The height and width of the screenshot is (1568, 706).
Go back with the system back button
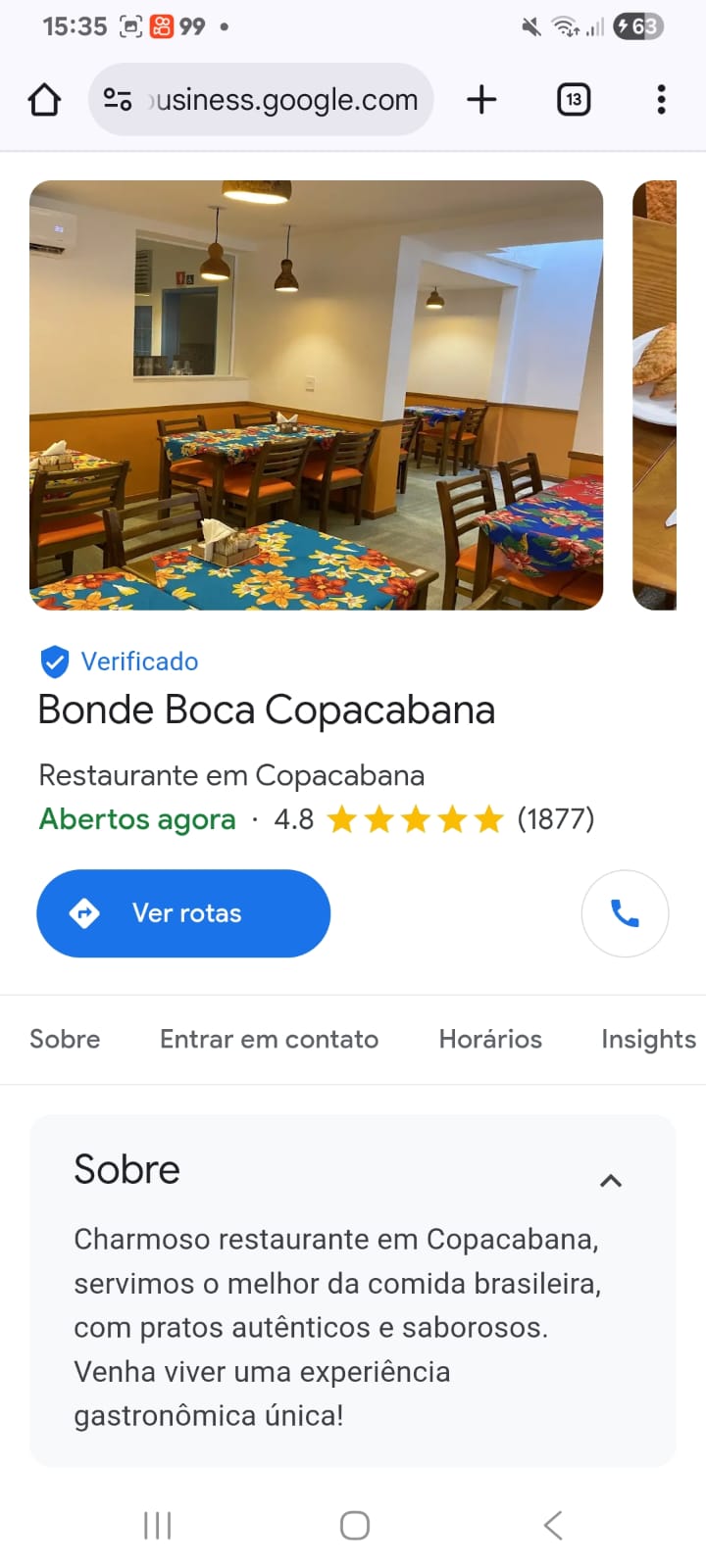pos(553,1525)
